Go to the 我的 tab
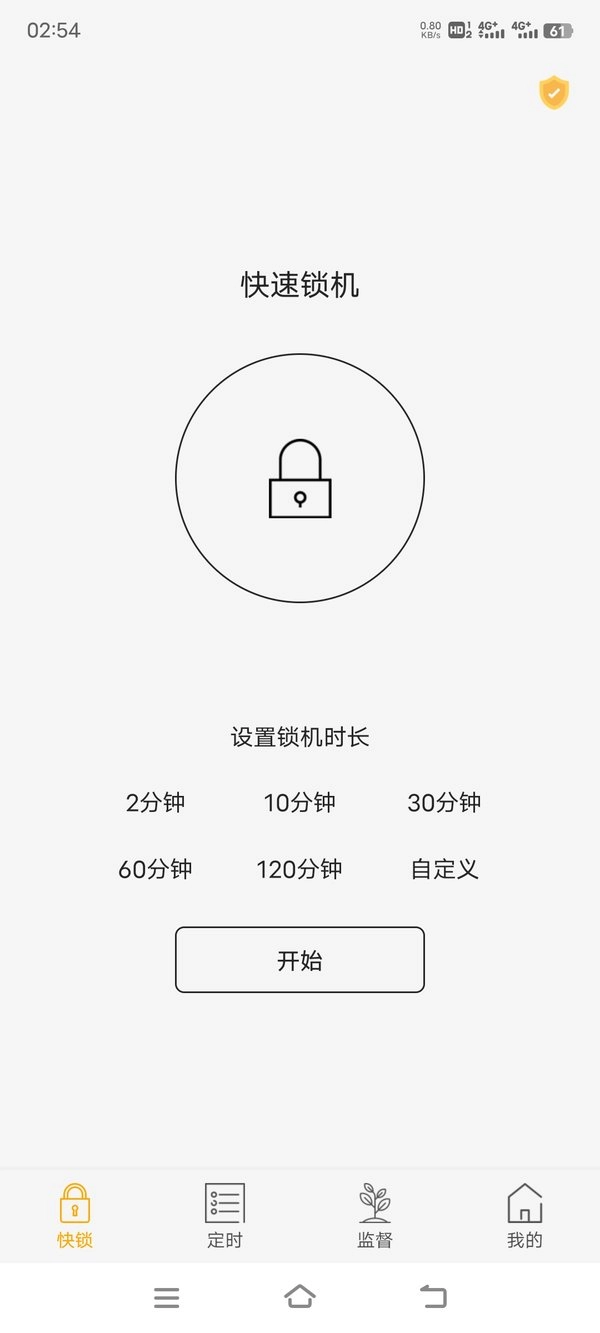Viewport: 600px width, 1333px height. pyautogui.click(x=524, y=1215)
